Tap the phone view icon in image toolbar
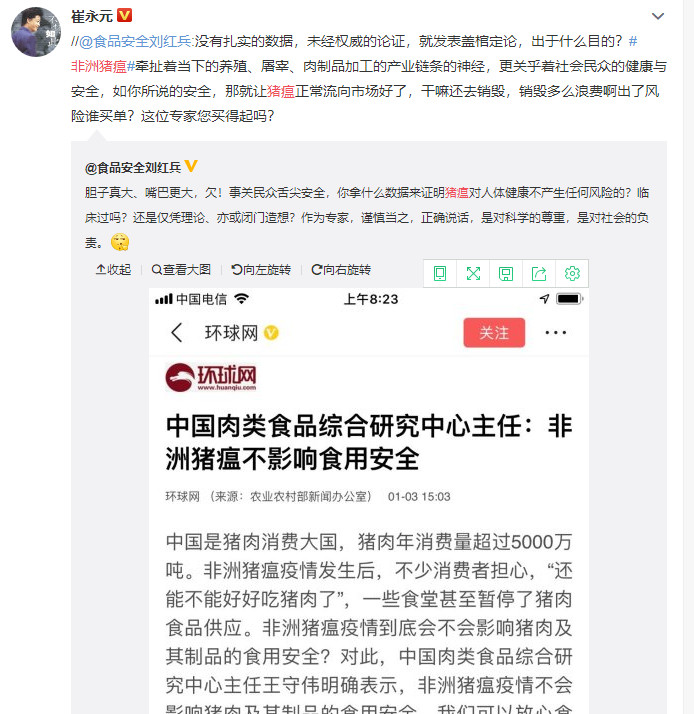694x714 pixels. click(x=440, y=273)
